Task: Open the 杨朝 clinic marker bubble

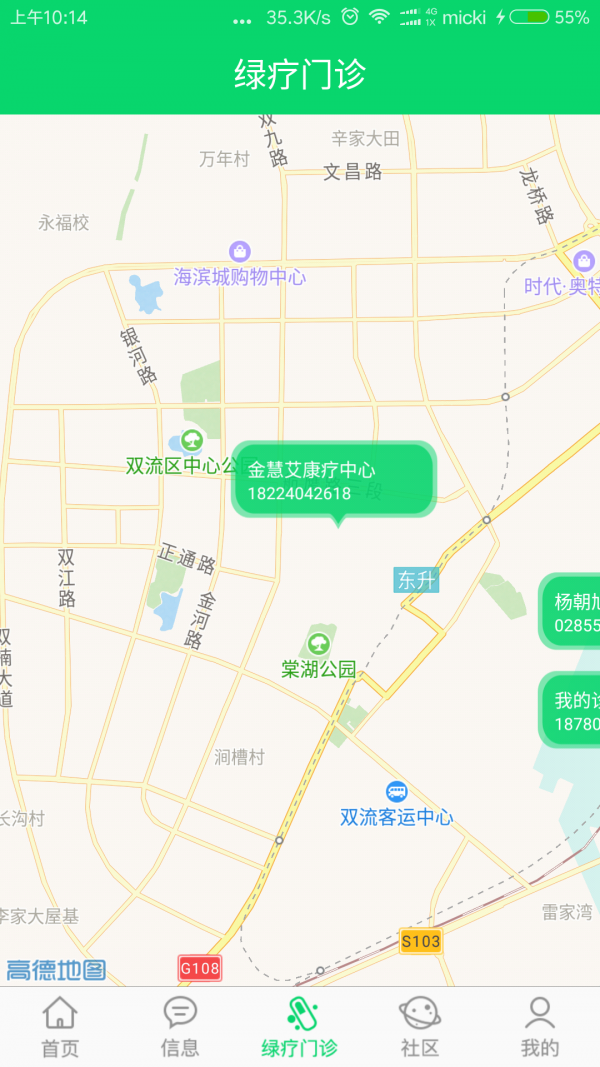Action: (569, 612)
